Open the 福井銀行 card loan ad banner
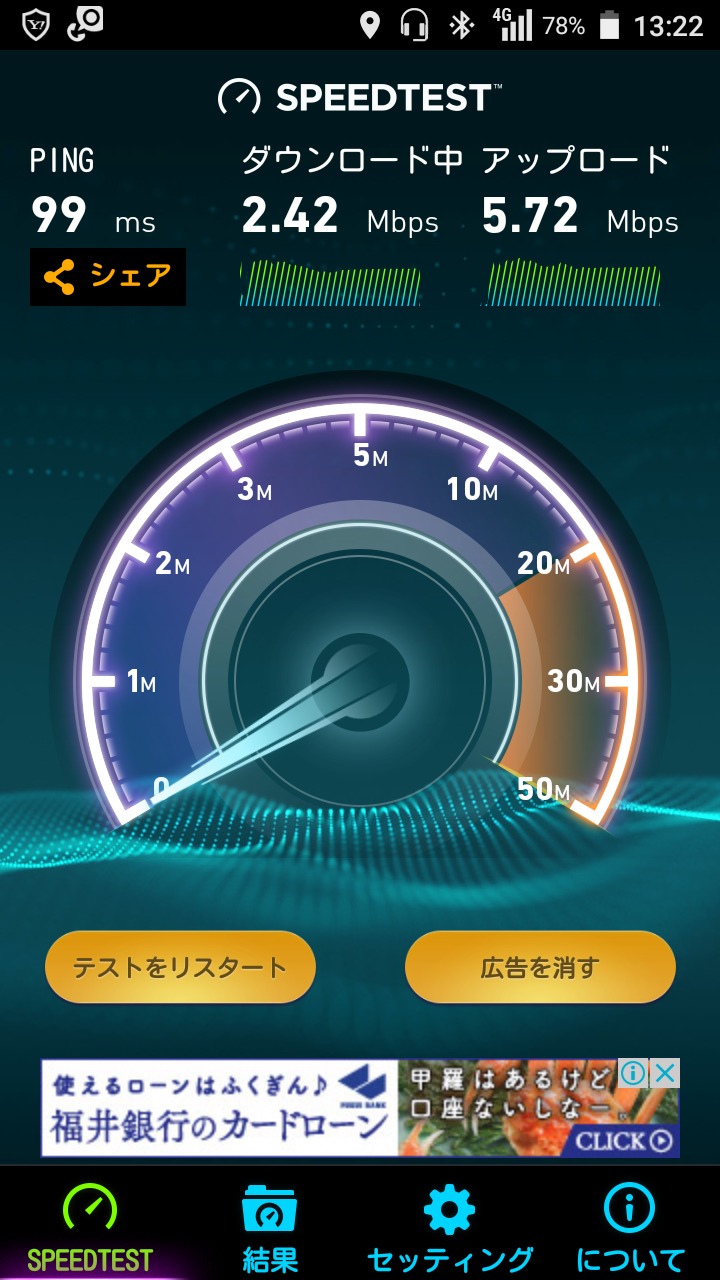The image size is (720, 1280). 300,1108
